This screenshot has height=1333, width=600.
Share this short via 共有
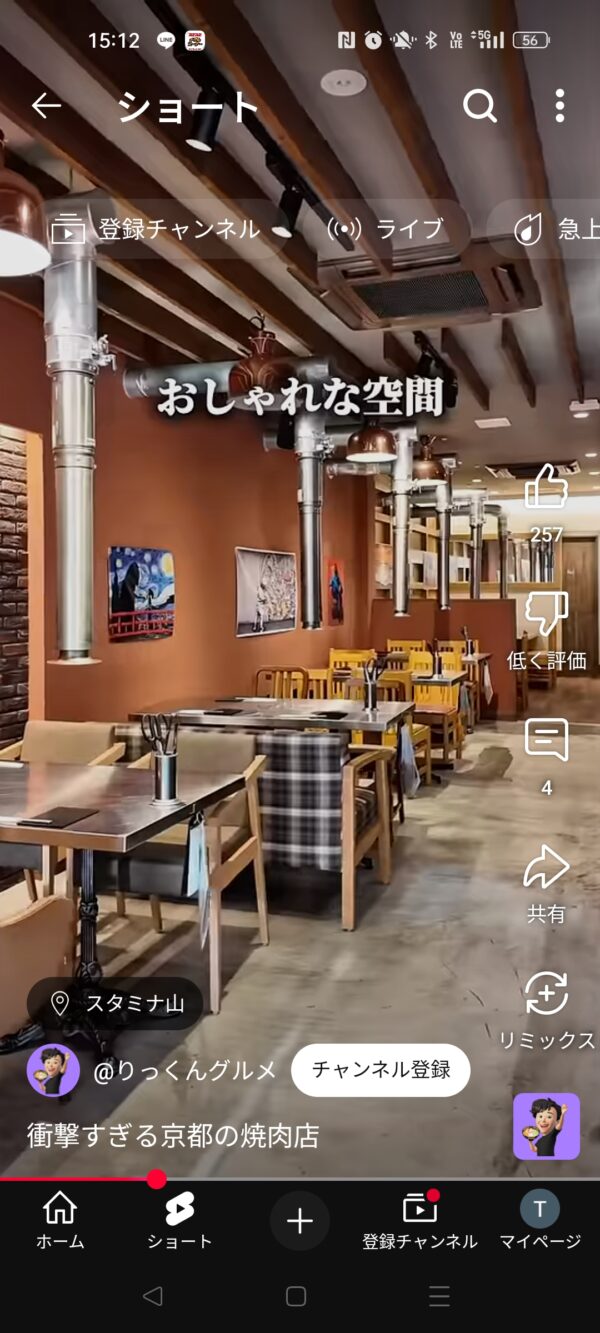[x=546, y=868]
